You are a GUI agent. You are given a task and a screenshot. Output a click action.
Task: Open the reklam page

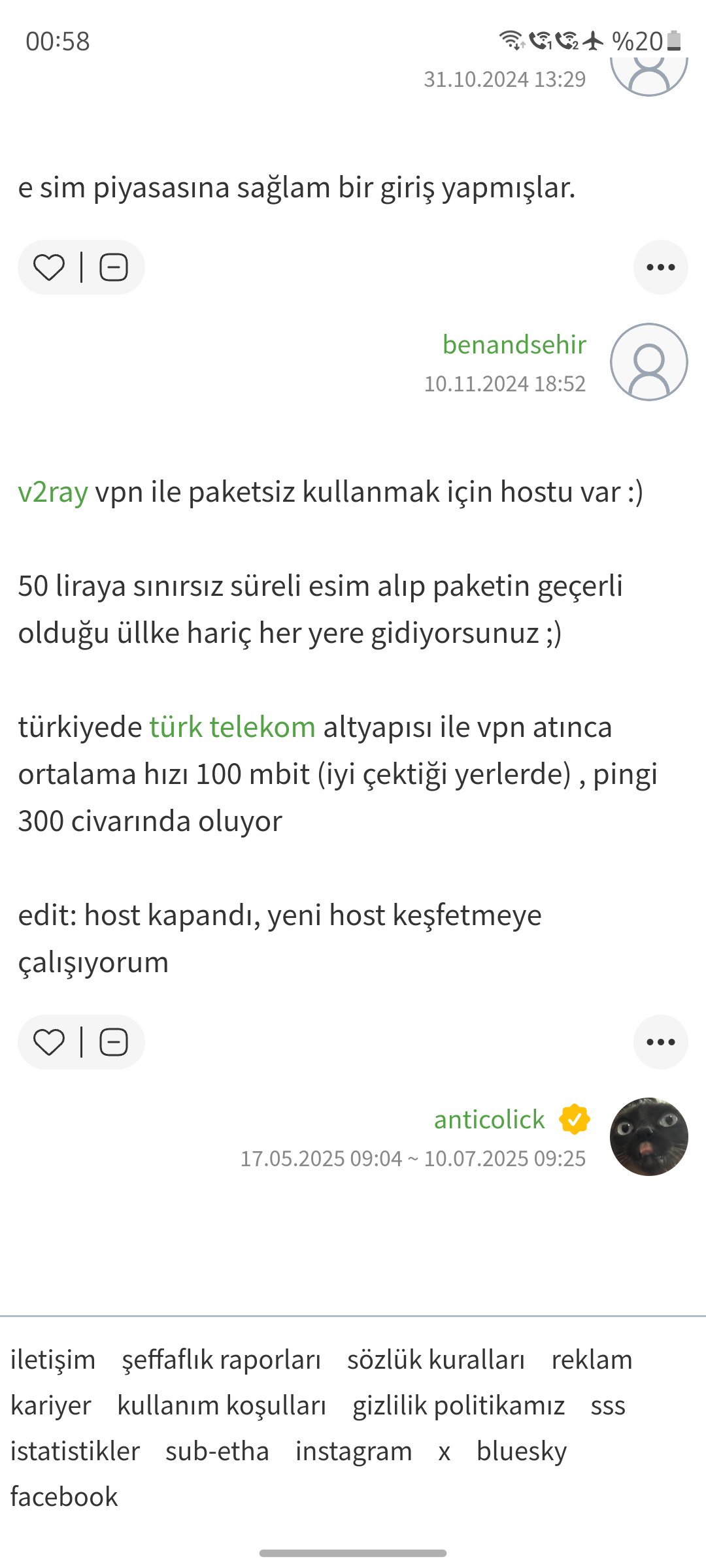(x=592, y=1360)
